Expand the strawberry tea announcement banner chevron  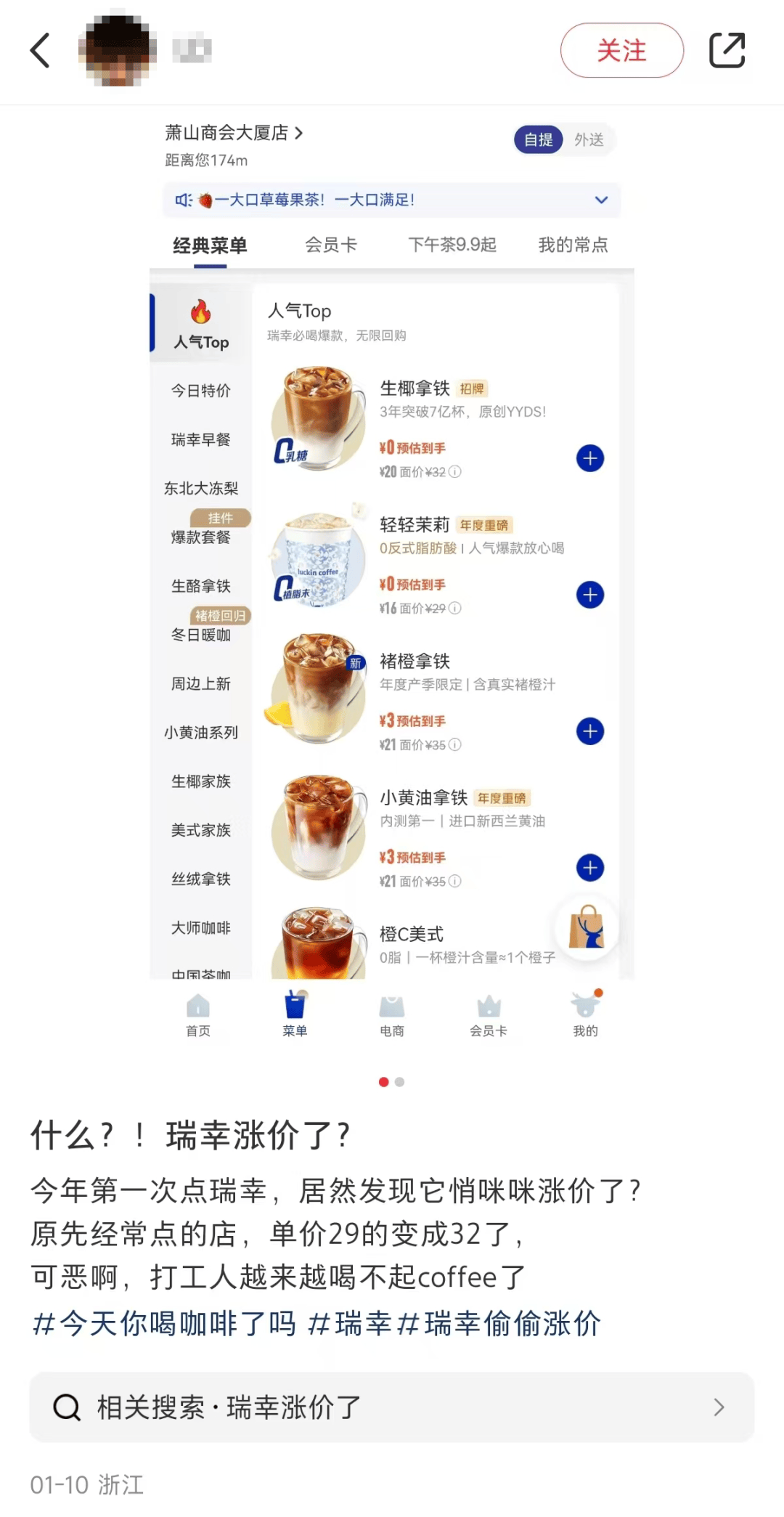pos(600,200)
